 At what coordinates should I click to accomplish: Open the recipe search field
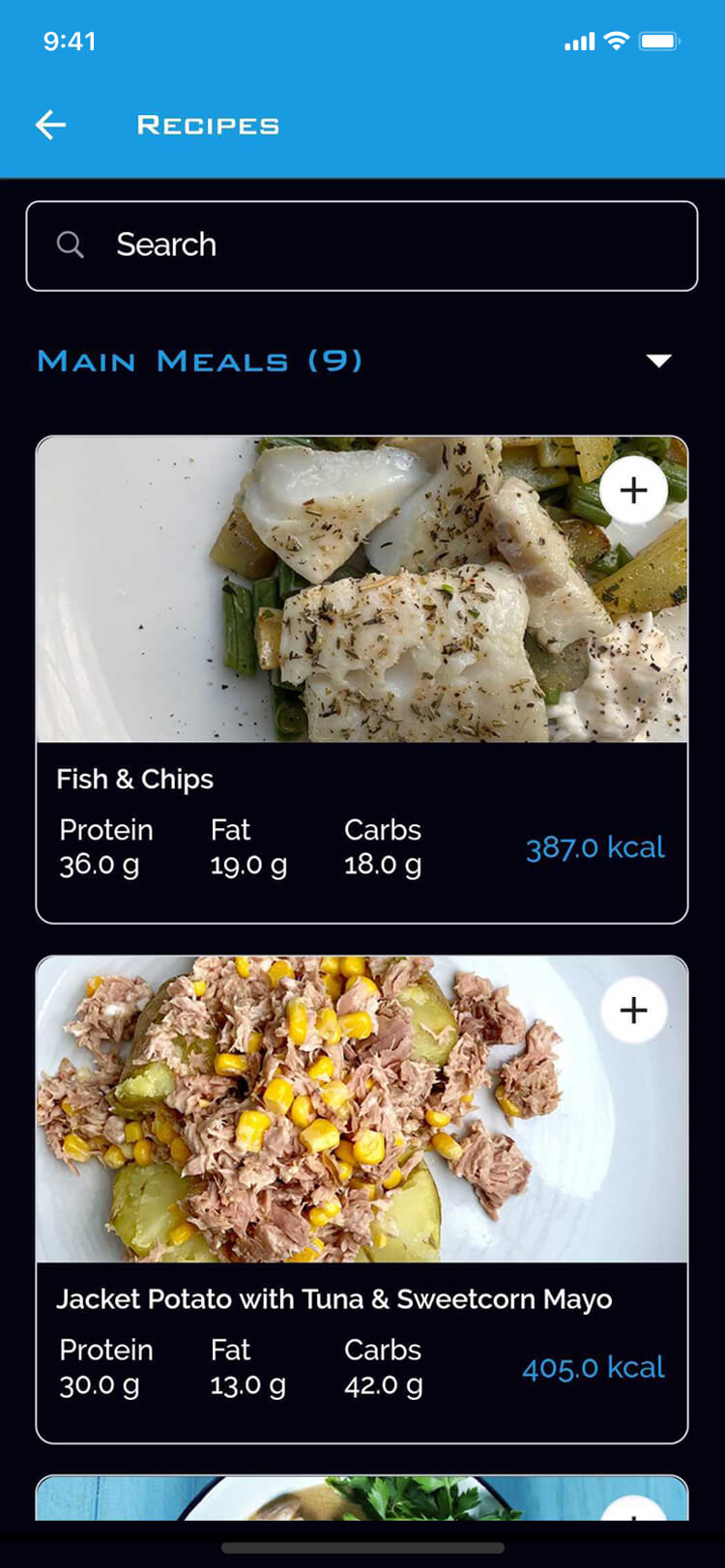tap(362, 245)
